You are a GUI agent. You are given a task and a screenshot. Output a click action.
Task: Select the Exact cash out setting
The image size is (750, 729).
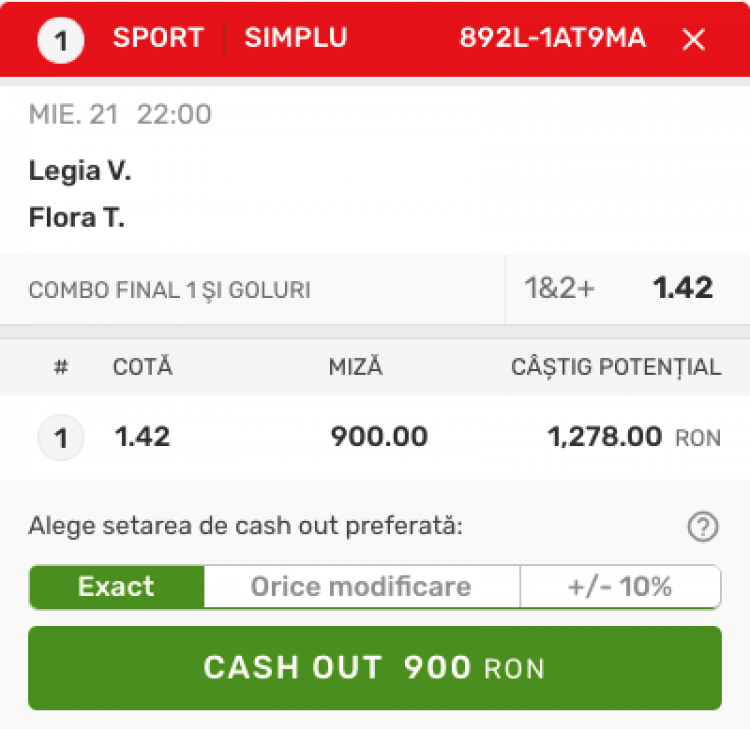117,587
